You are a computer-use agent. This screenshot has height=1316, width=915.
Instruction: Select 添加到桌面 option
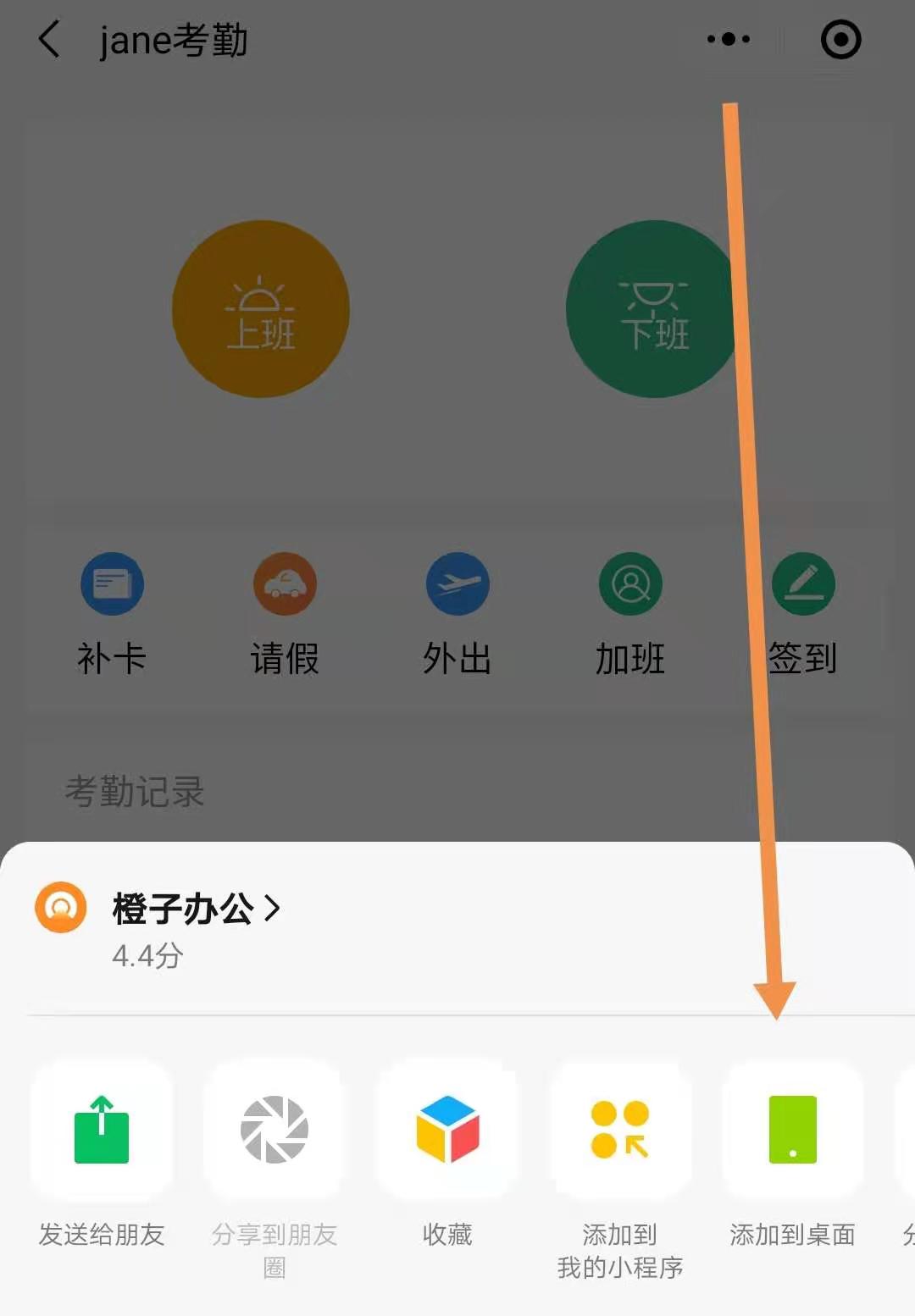(792, 1130)
